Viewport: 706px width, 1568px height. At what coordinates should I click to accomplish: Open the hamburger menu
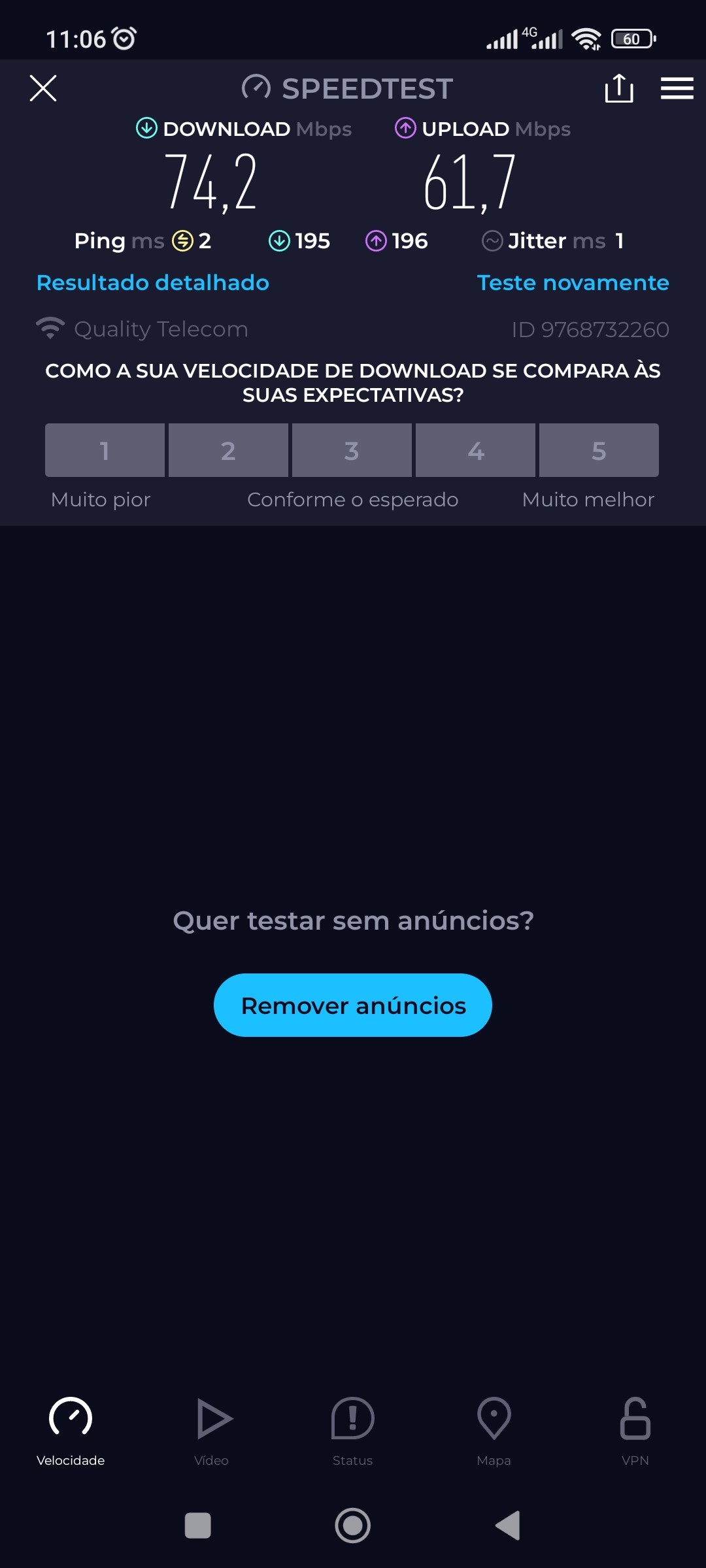point(677,88)
